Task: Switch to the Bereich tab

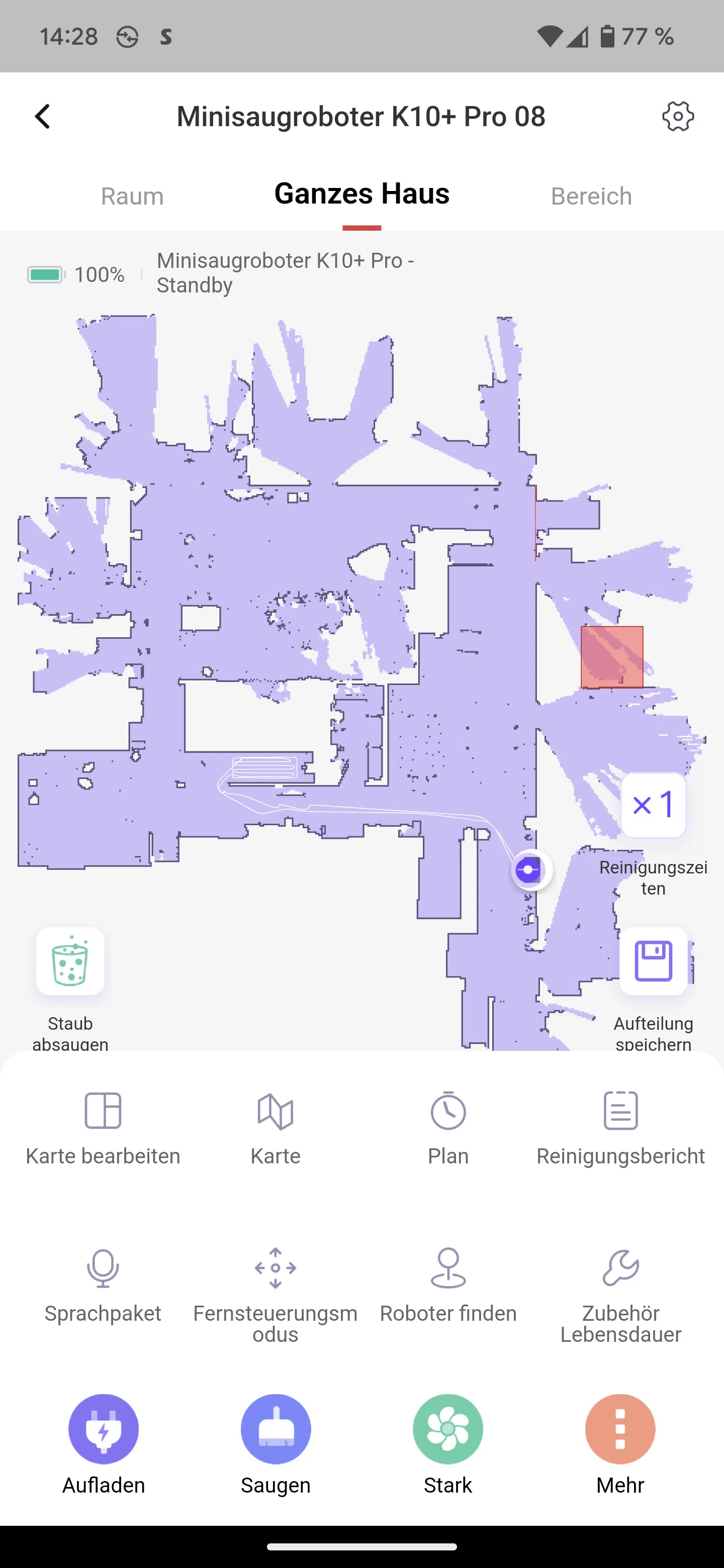Action: 591,196
